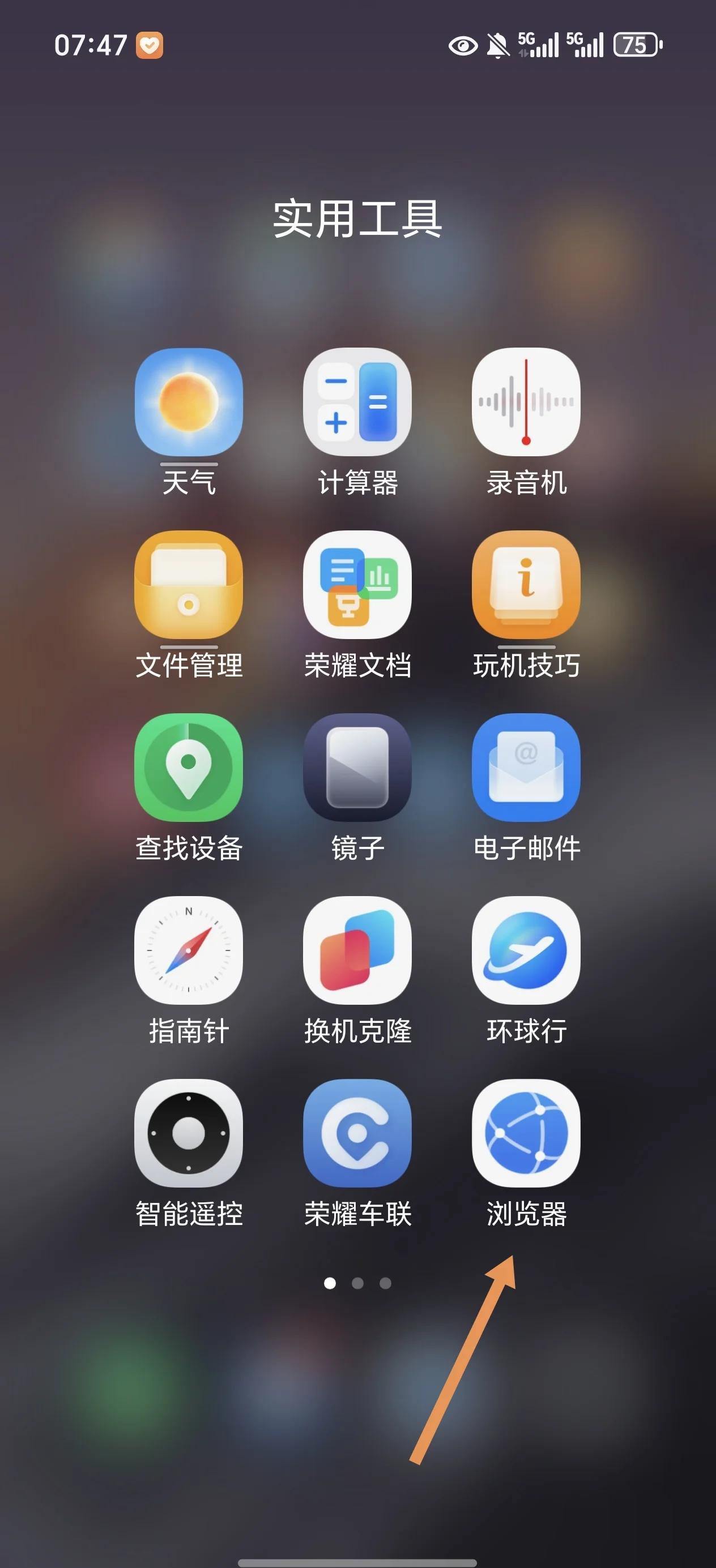Launch the 指南针 compass app
The width and height of the screenshot is (716, 1568).
coord(188,950)
